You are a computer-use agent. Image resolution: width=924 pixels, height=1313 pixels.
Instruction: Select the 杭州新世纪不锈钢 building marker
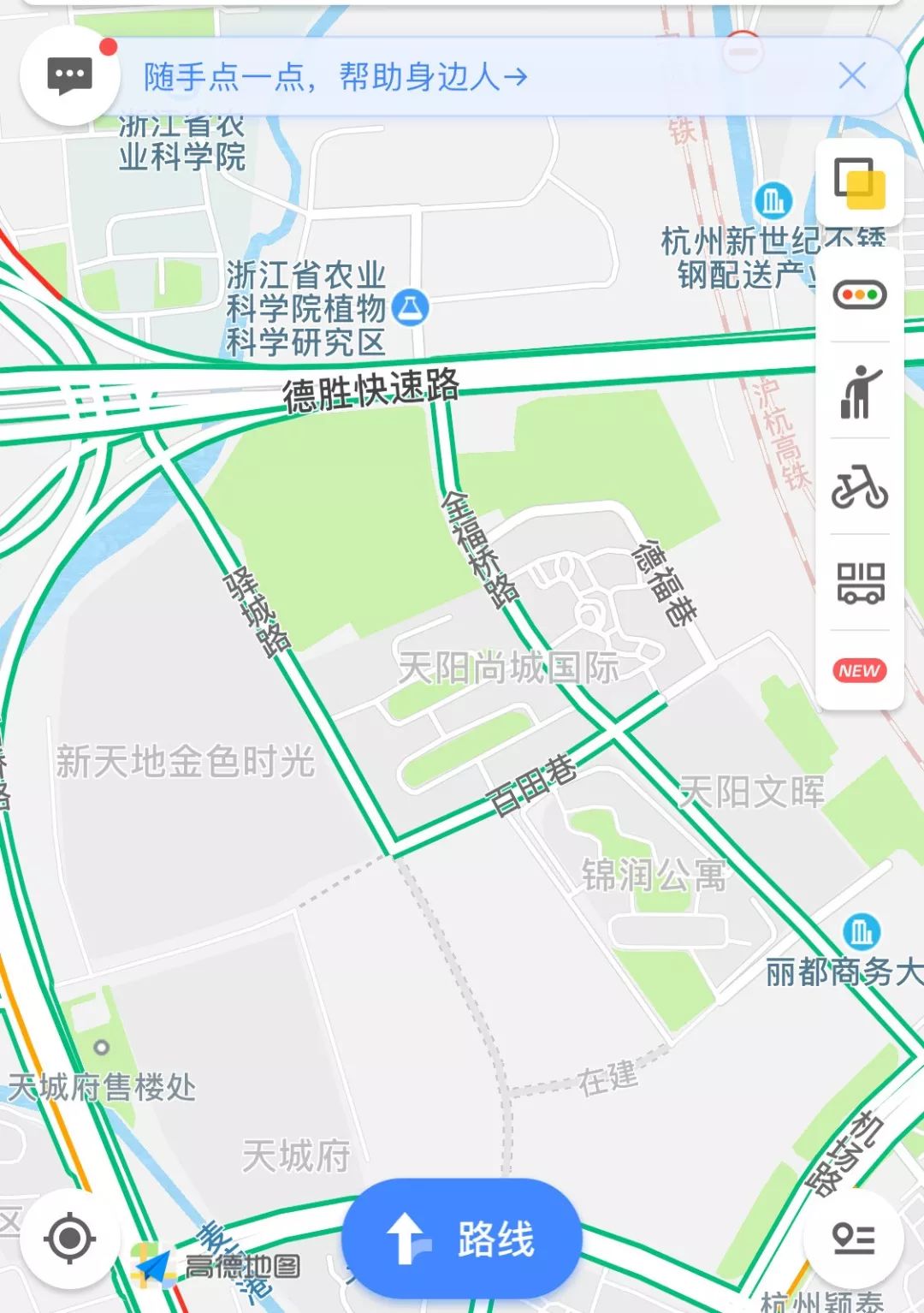pyautogui.click(x=773, y=201)
